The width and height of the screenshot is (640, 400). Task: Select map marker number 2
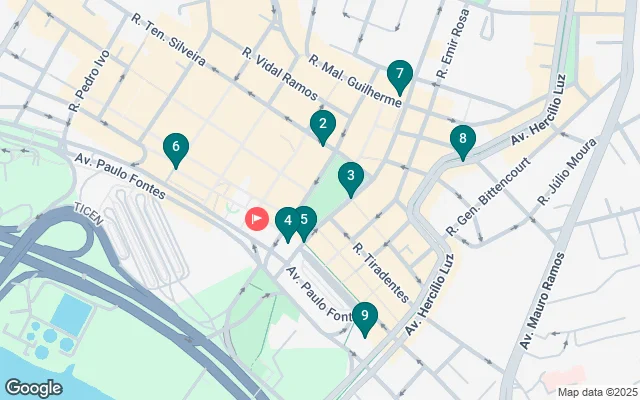[322, 125]
